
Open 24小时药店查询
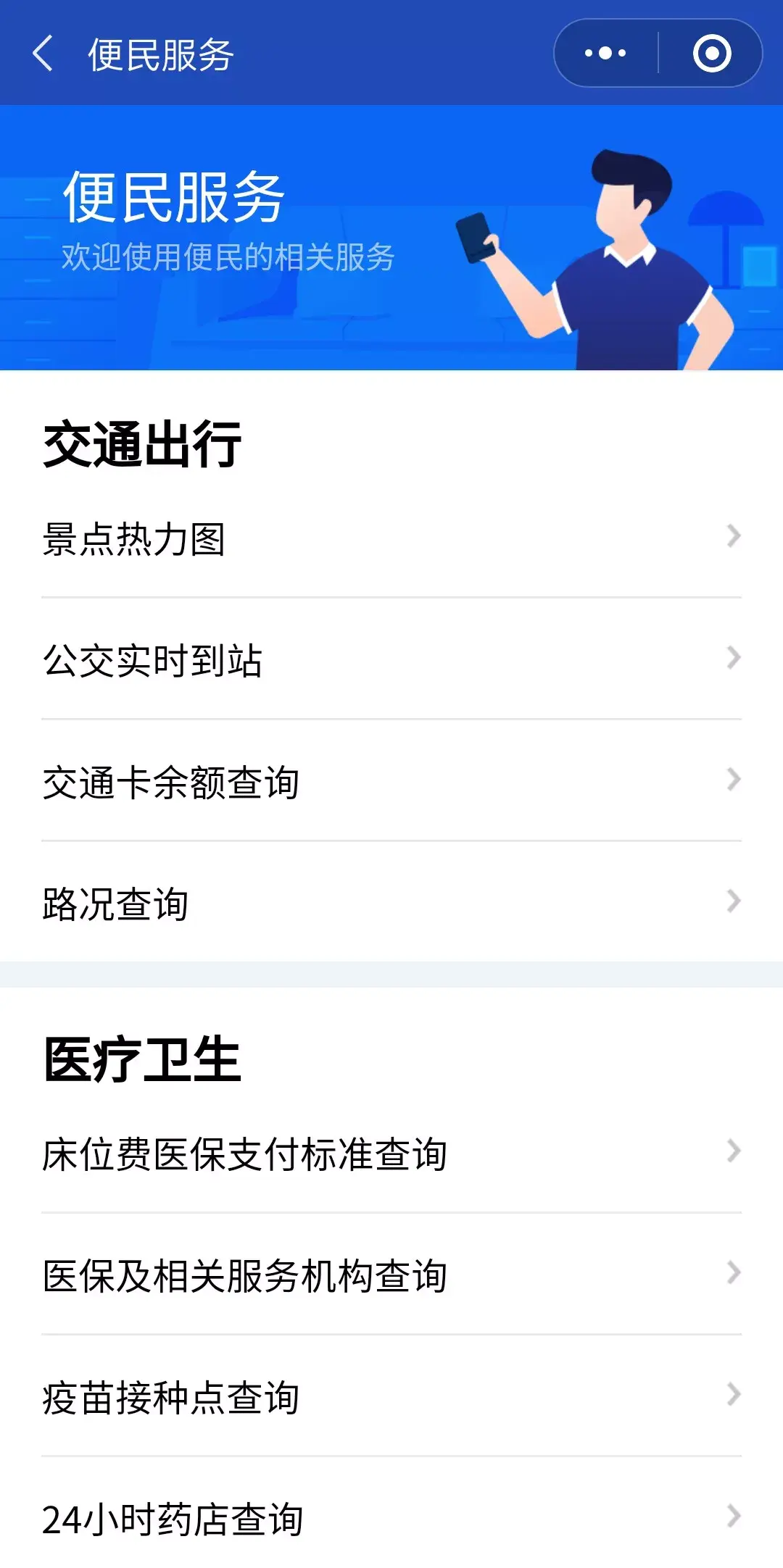click(x=391, y=1519)
